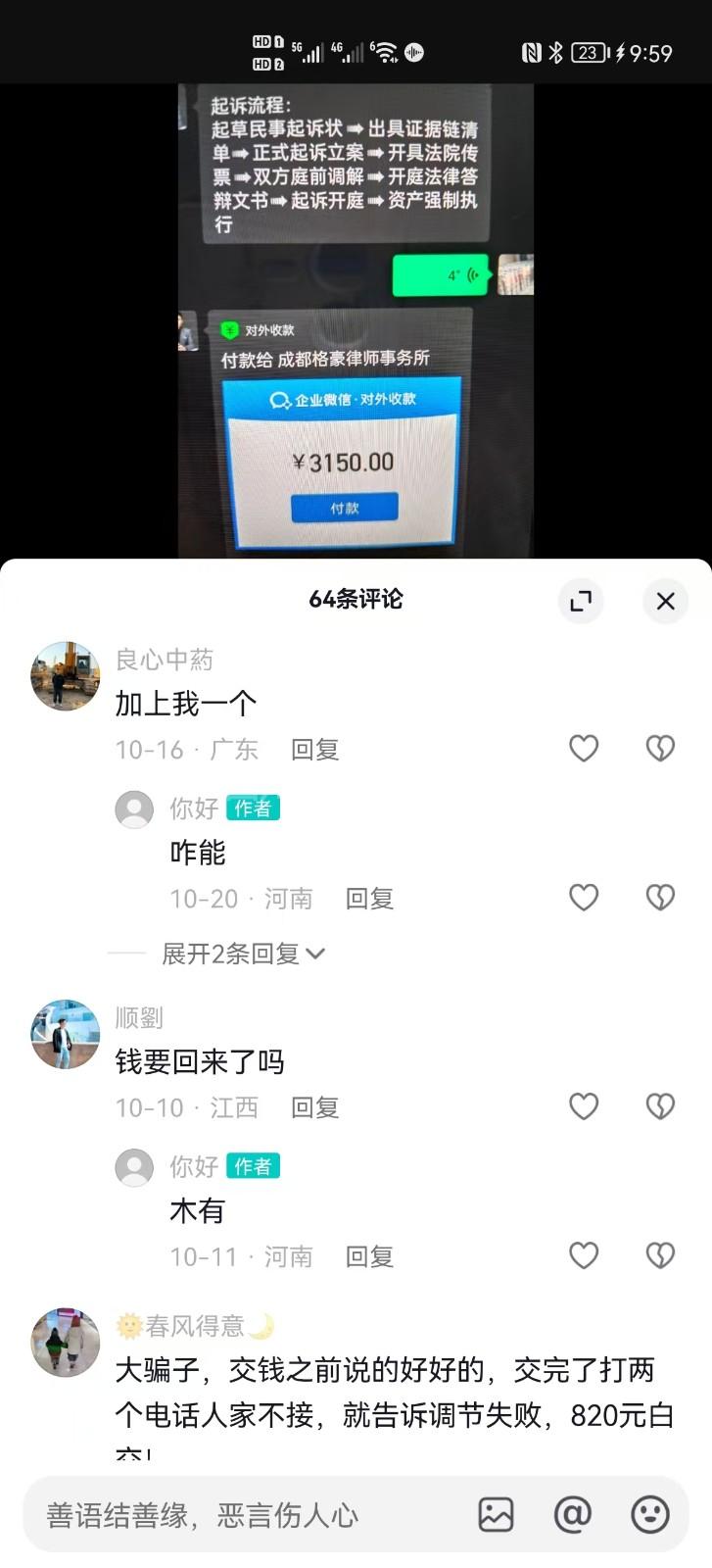Like 良心中药's comment
The height and width of the screenshot is (1568, 712).
(x=584, y=749)
